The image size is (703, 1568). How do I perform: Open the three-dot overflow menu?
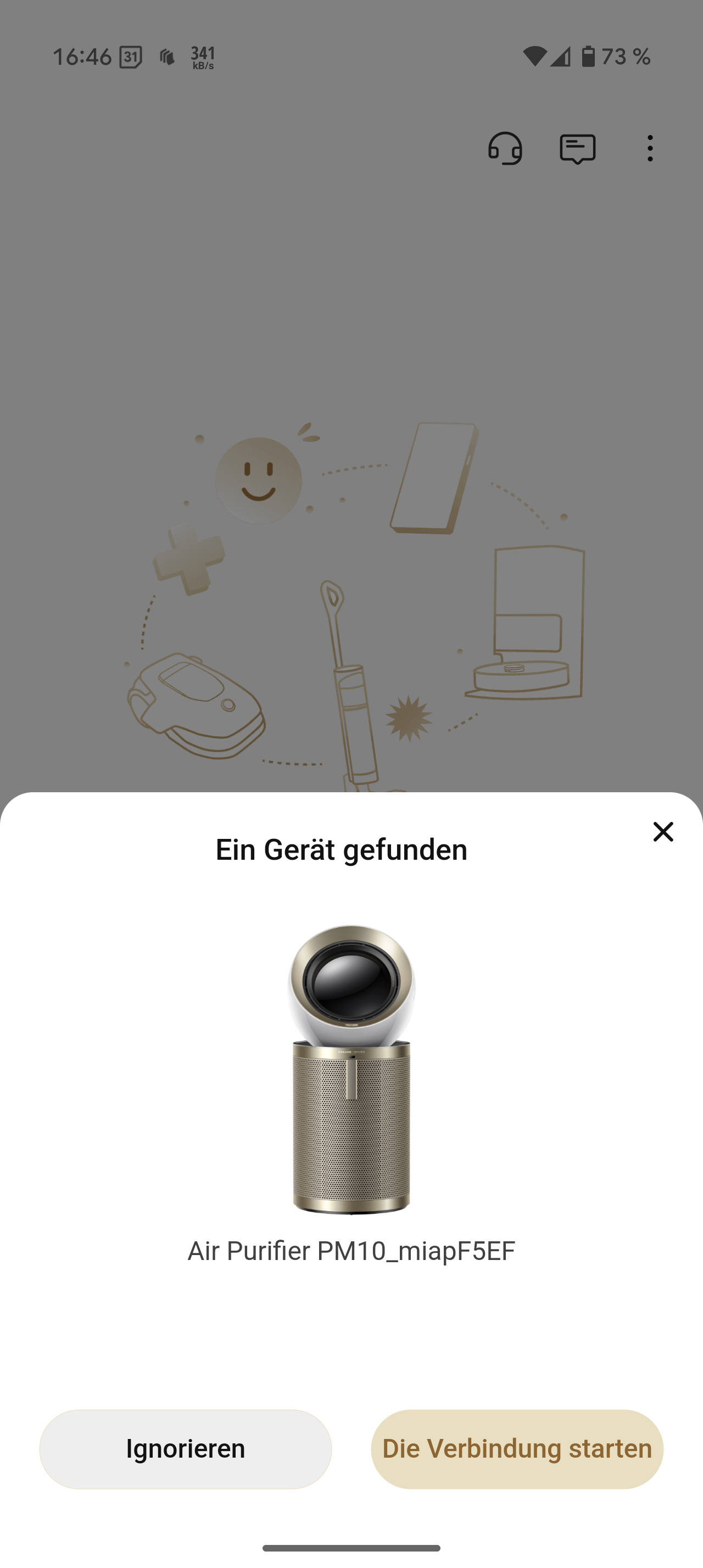click(x=650, y=149)
